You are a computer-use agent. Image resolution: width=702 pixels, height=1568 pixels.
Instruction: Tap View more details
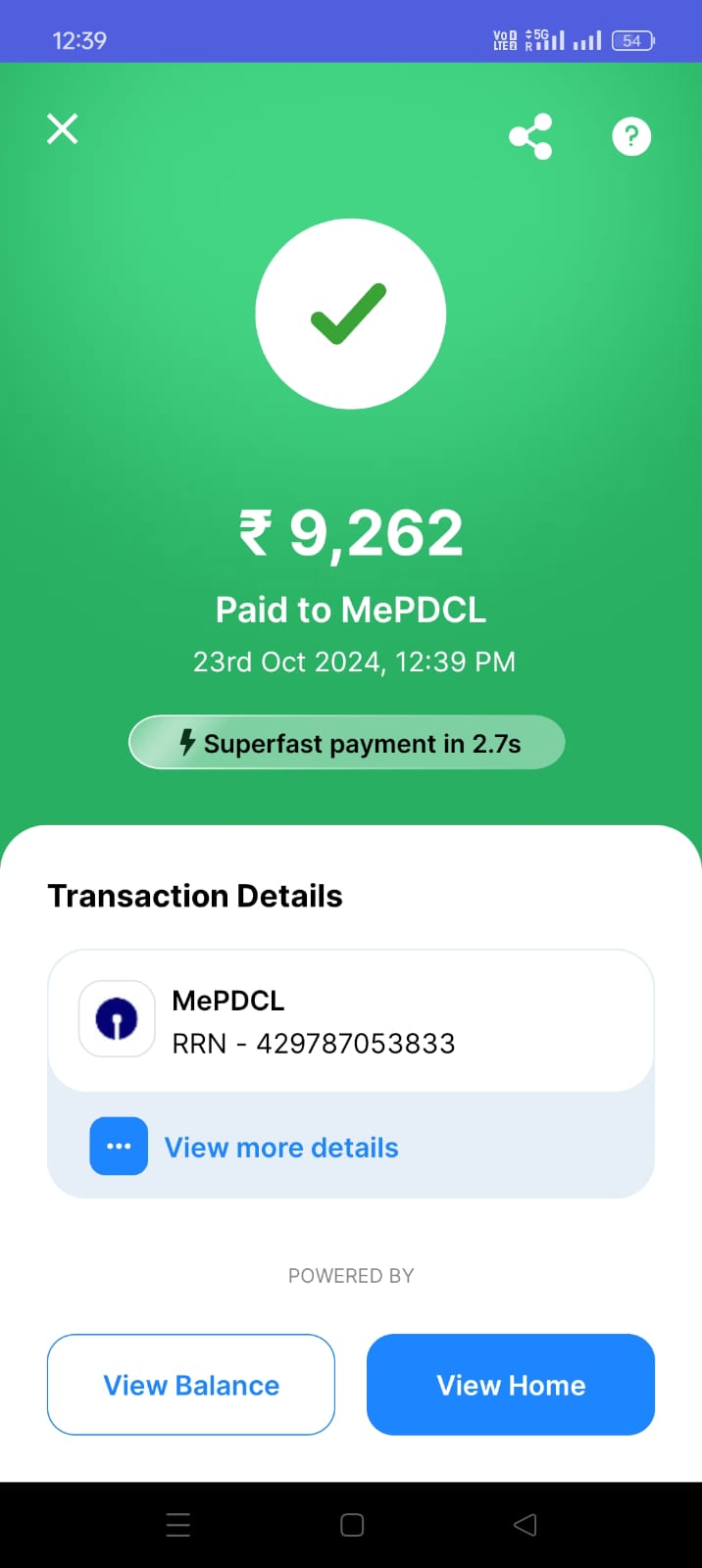280,1147
